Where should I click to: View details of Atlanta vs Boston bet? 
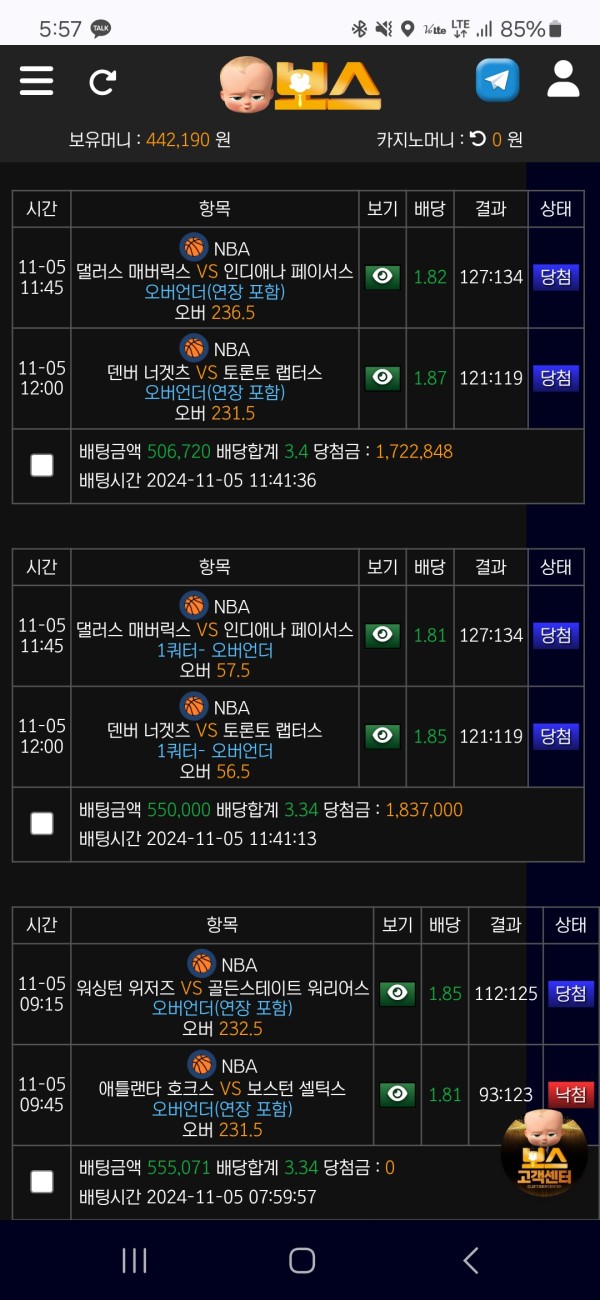(x=397, y=1094)
